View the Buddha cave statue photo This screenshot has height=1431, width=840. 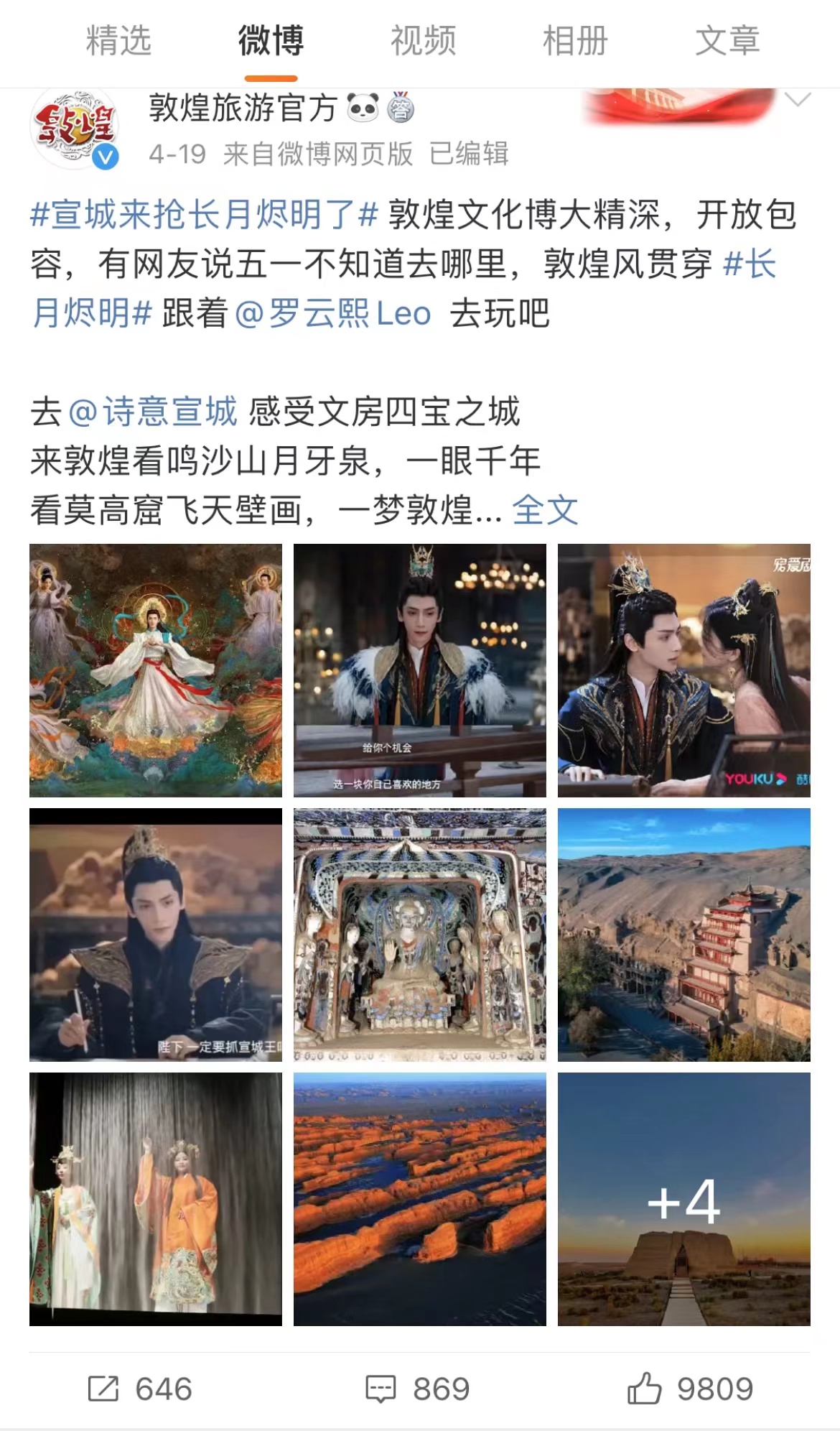[419, 935]
